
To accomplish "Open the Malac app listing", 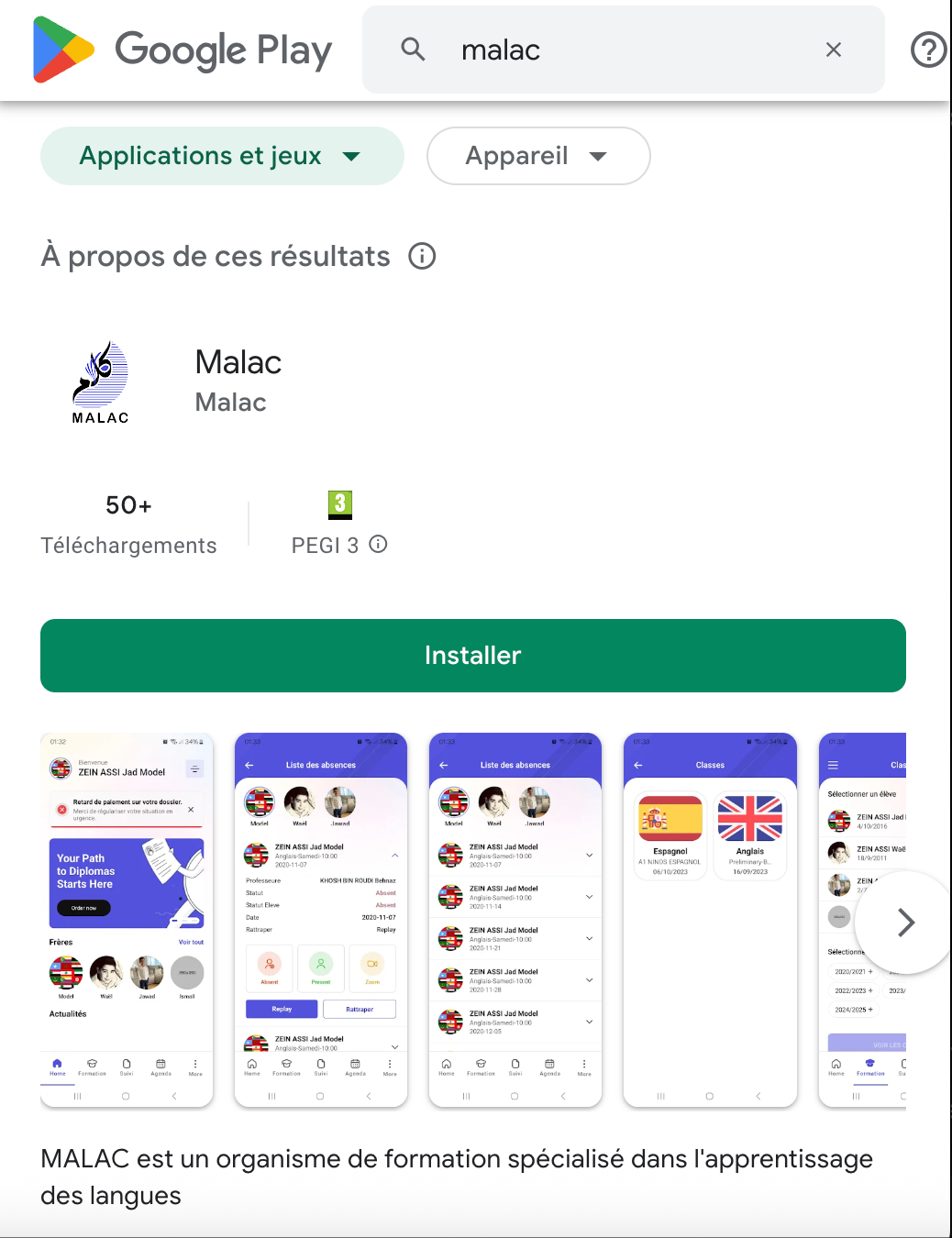I will click(238, 381).
